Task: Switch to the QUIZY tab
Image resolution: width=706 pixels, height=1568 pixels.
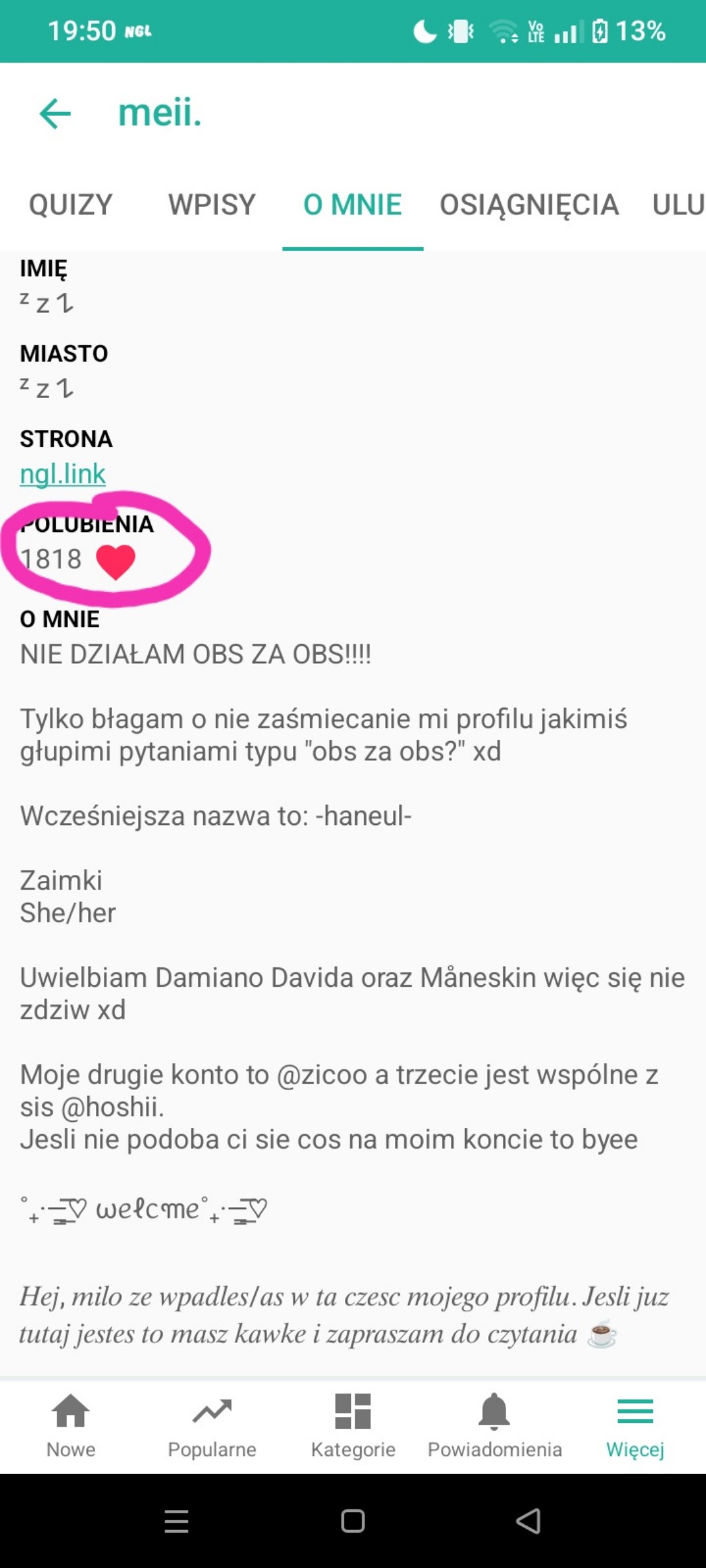Action: (71, 204)
